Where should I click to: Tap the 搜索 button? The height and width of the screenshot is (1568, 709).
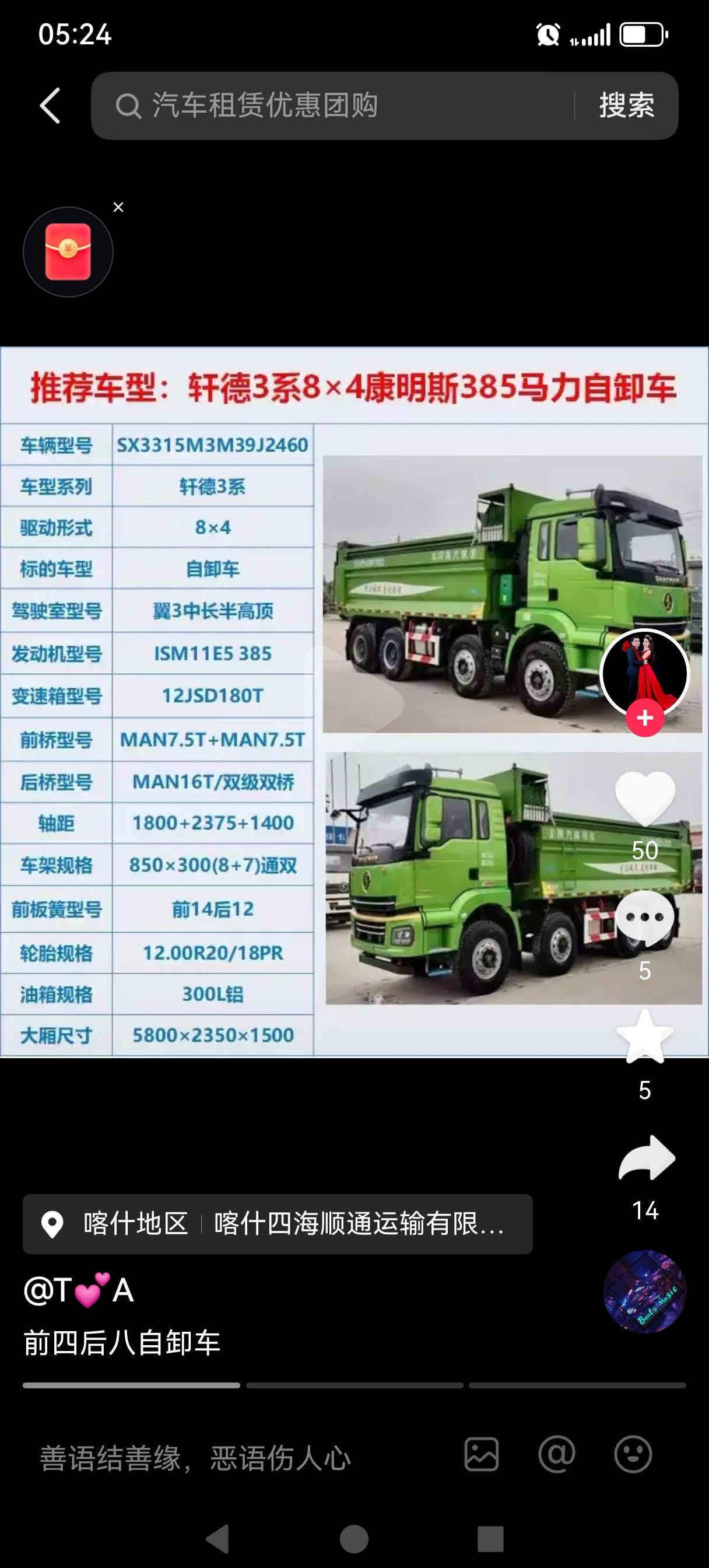[626, 106]
